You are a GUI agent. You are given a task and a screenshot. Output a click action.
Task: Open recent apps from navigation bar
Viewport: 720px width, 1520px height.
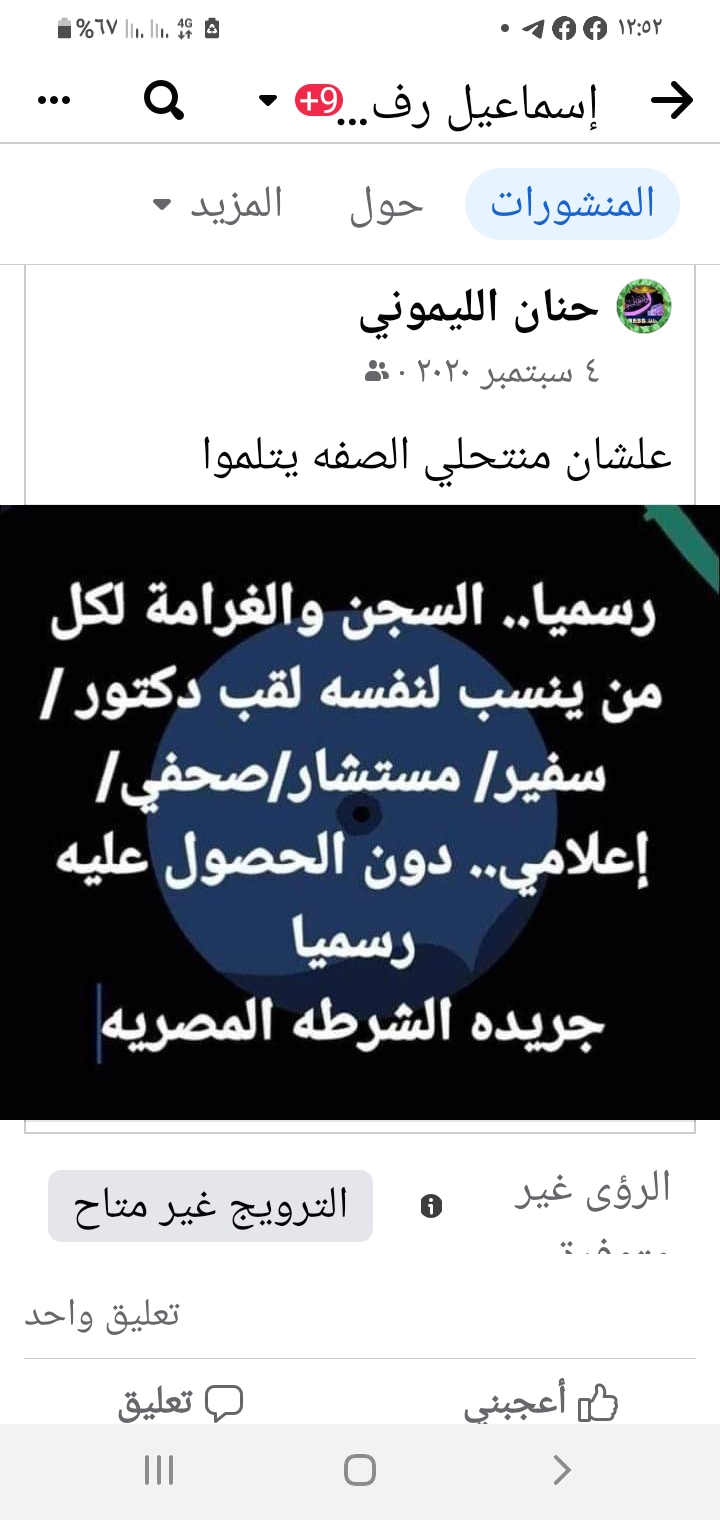(x=159, y=1470)
